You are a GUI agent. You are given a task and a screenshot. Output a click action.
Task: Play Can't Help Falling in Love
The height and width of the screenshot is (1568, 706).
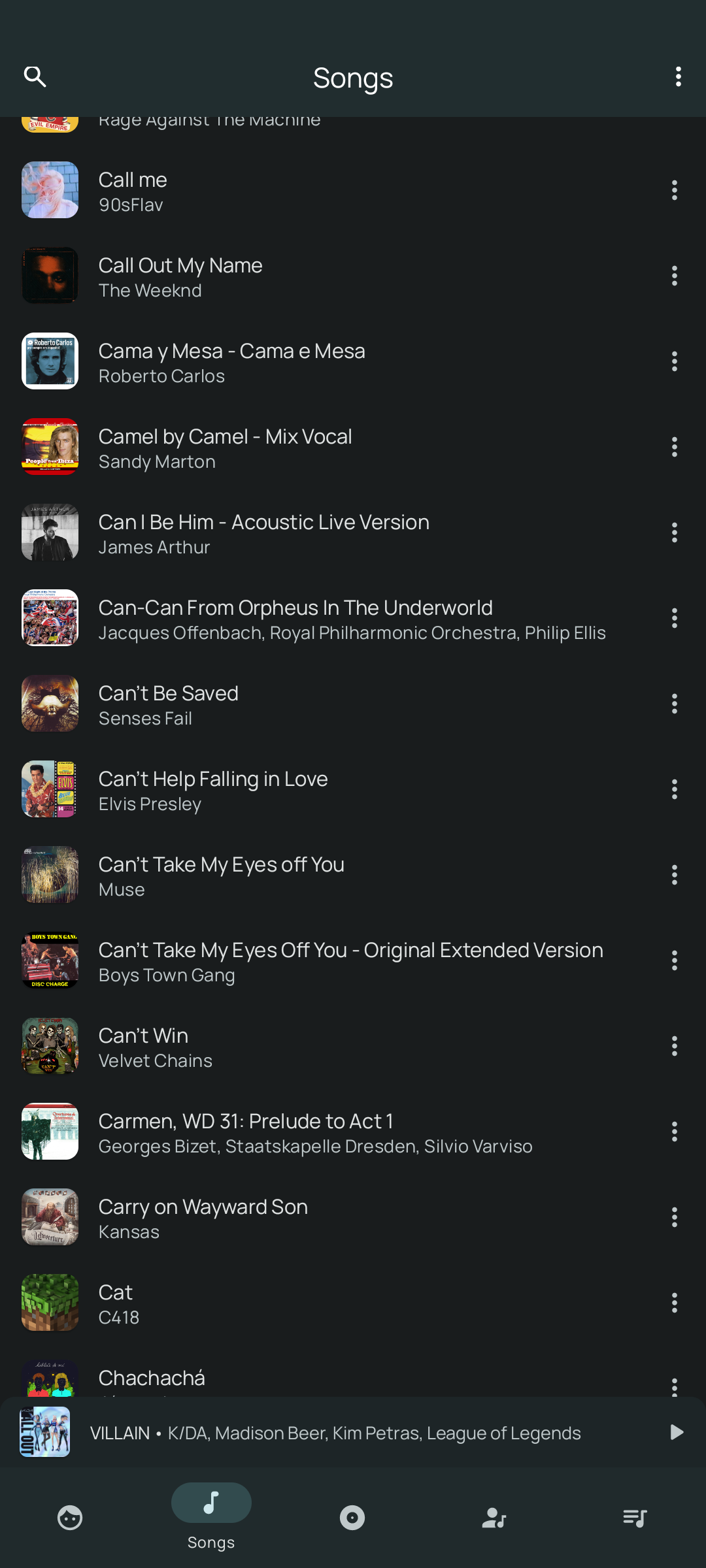[327, 790]
